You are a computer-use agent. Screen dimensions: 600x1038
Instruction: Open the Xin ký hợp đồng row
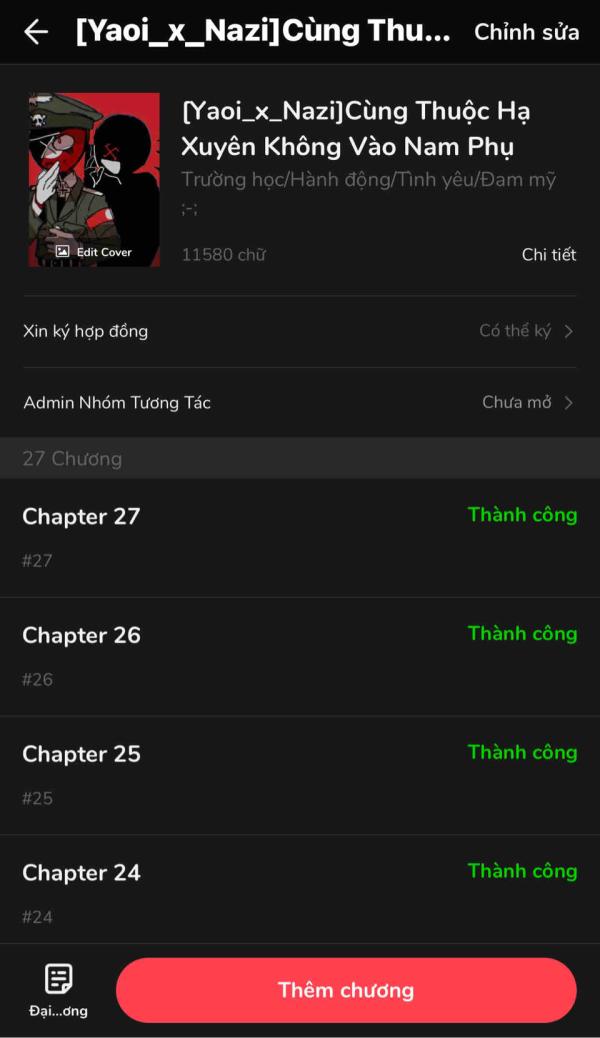pos(300,331)
